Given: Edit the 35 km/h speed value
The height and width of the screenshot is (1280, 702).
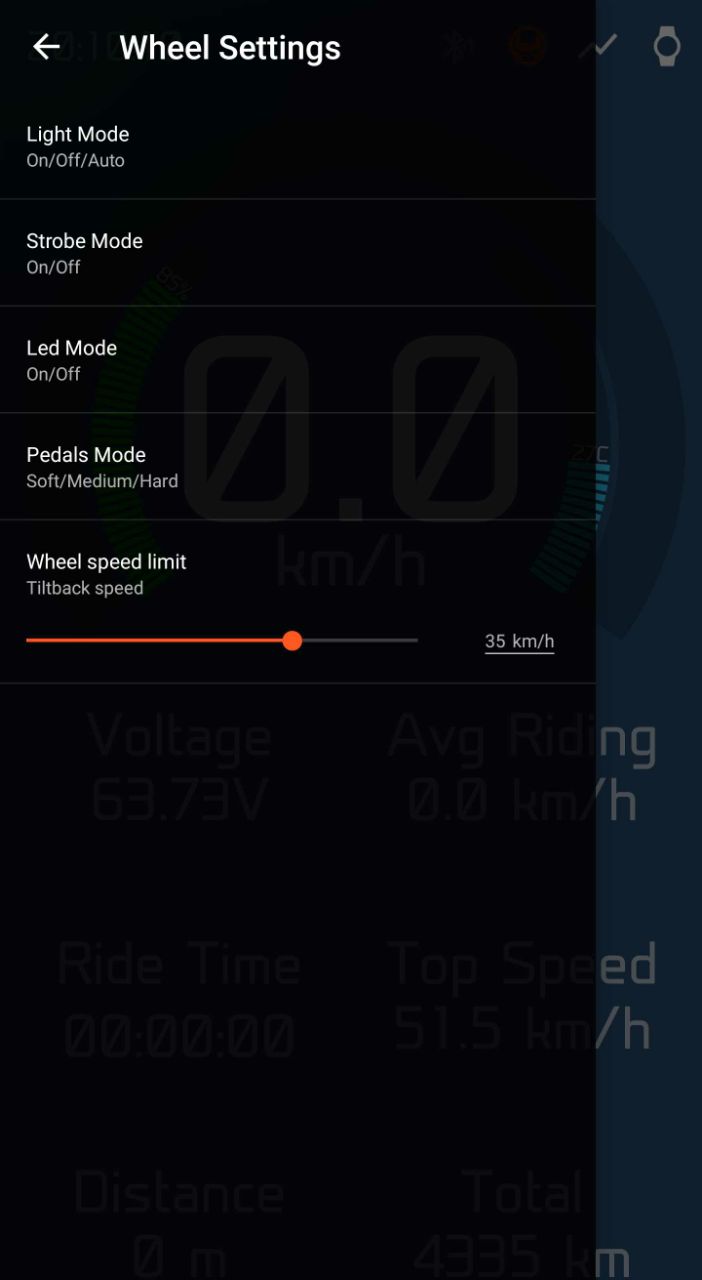Looking at the screenshot, I should (x=519, y=642).
